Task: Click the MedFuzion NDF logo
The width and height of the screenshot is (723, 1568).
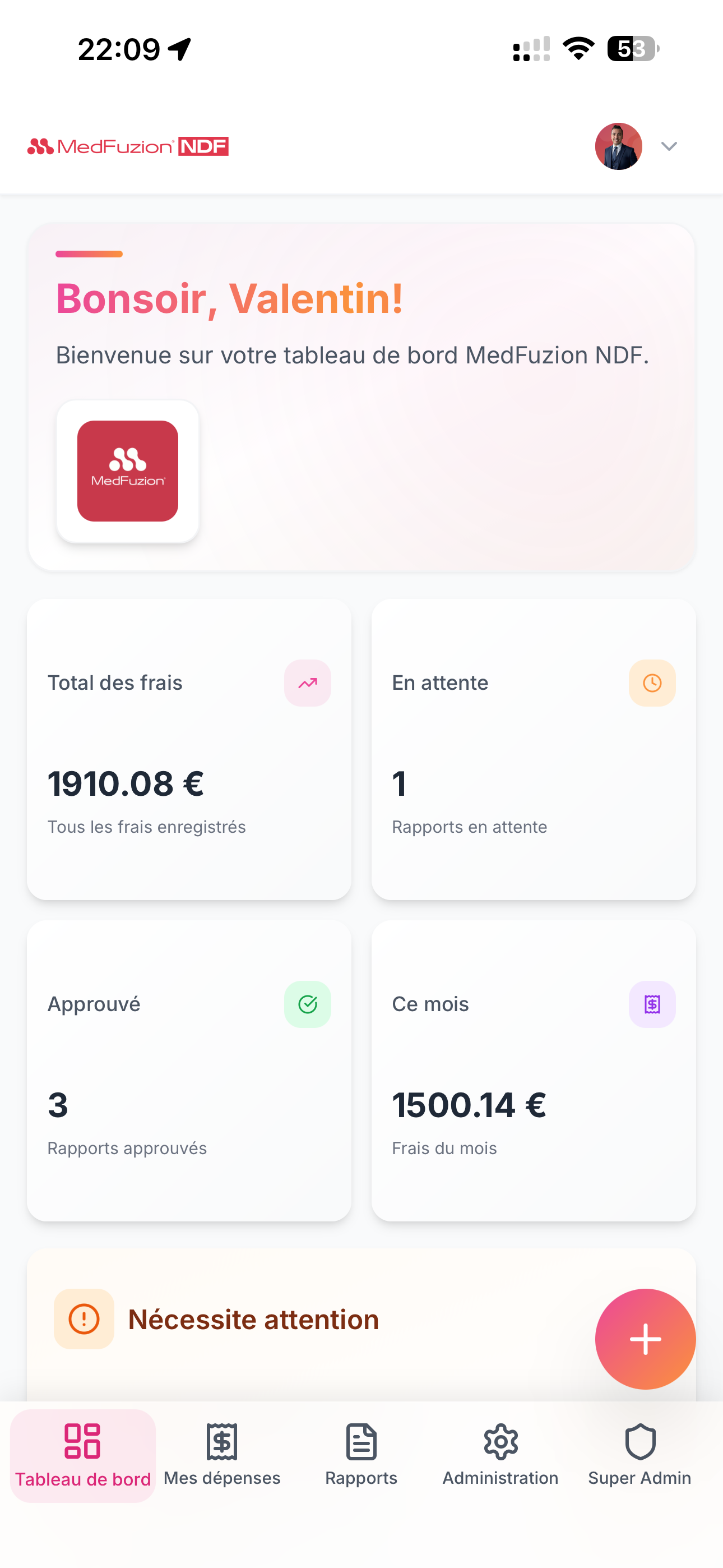Action: (127, 146)
